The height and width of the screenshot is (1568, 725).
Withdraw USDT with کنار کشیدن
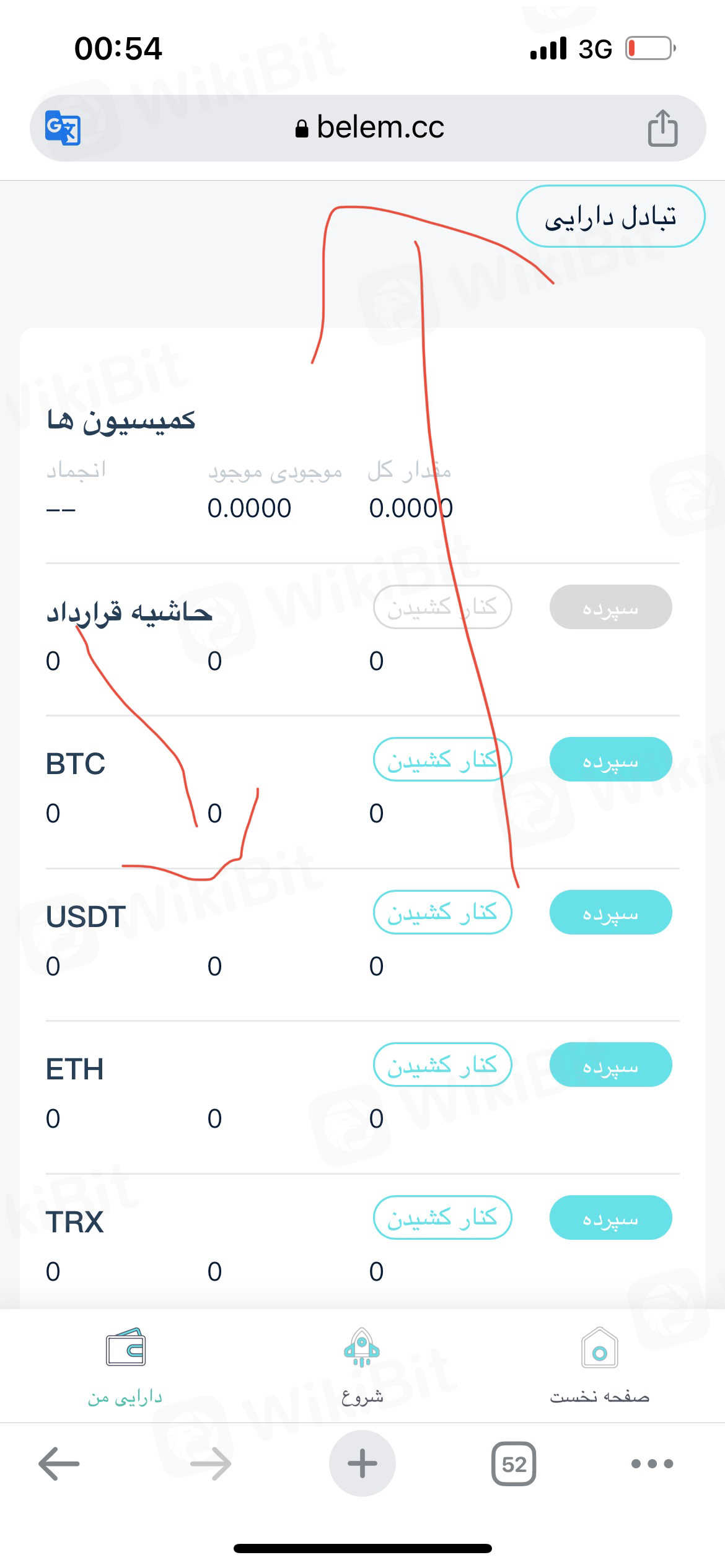click(442, 912)
